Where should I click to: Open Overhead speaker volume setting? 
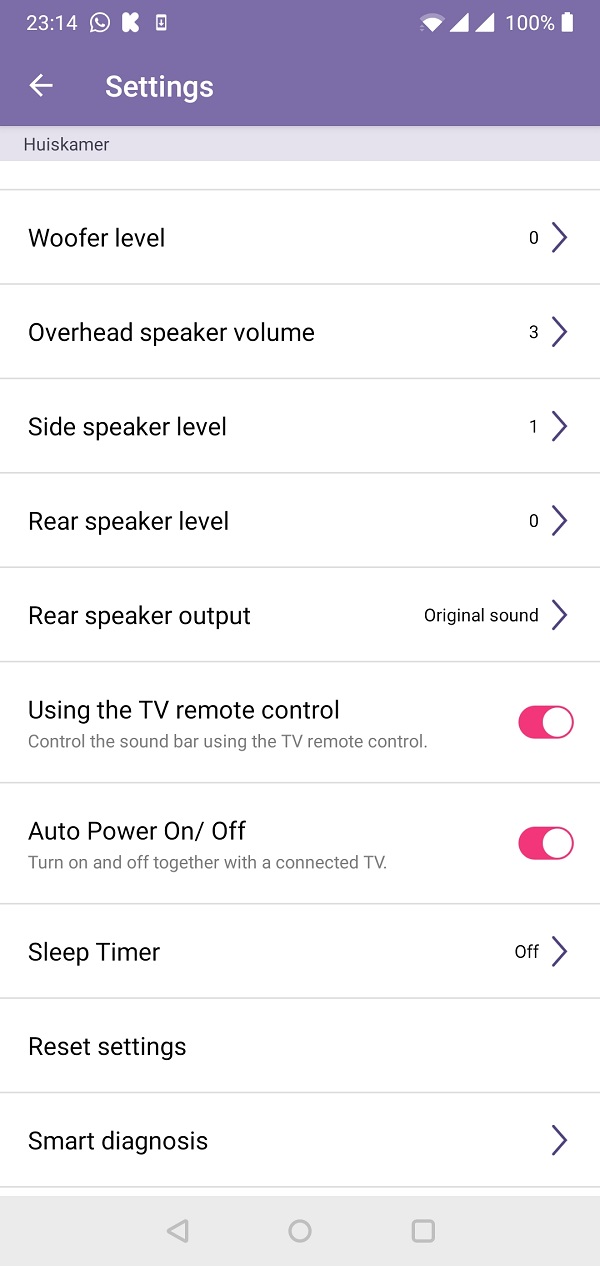pyautogui.click(x=300, y=332)
